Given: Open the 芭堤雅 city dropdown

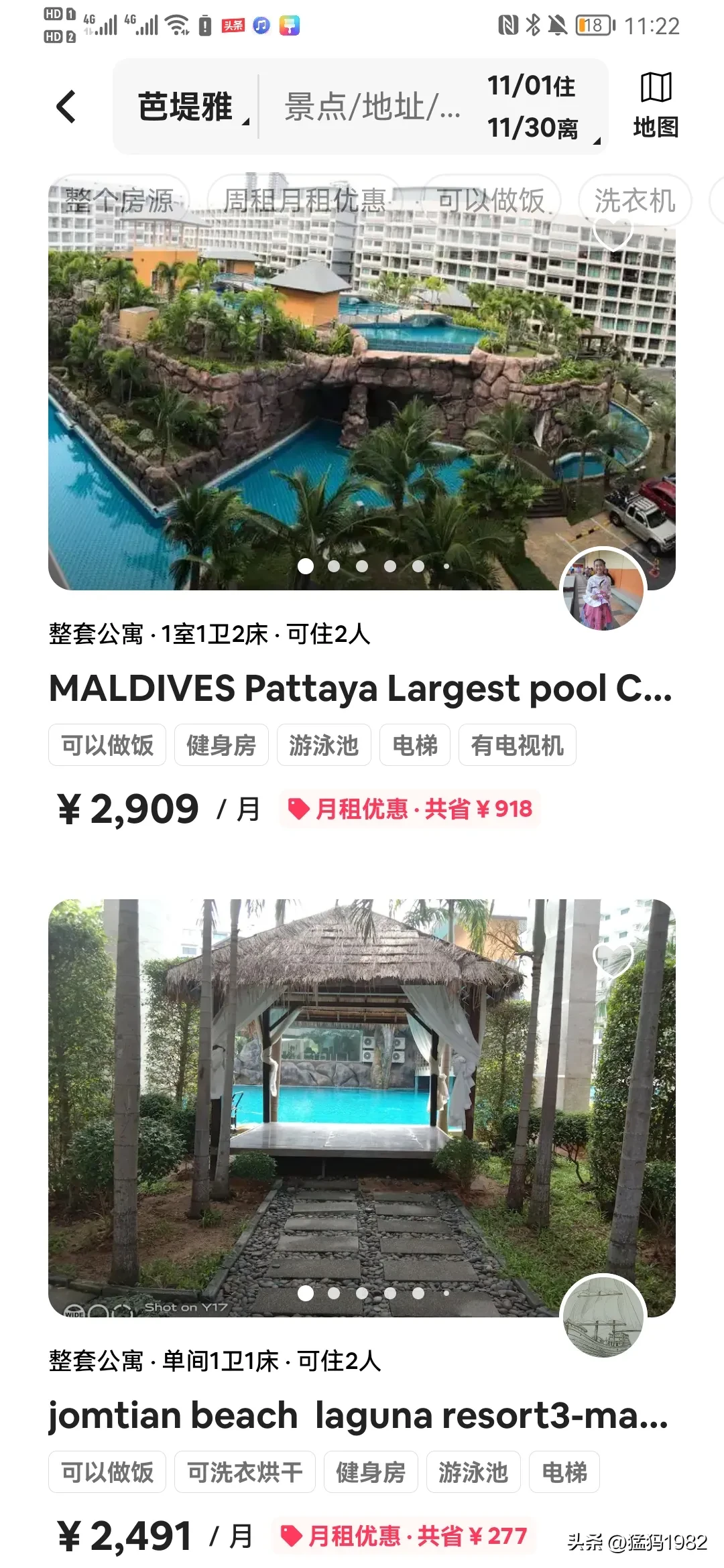Looking at the screenshot, I should point(186,107).
